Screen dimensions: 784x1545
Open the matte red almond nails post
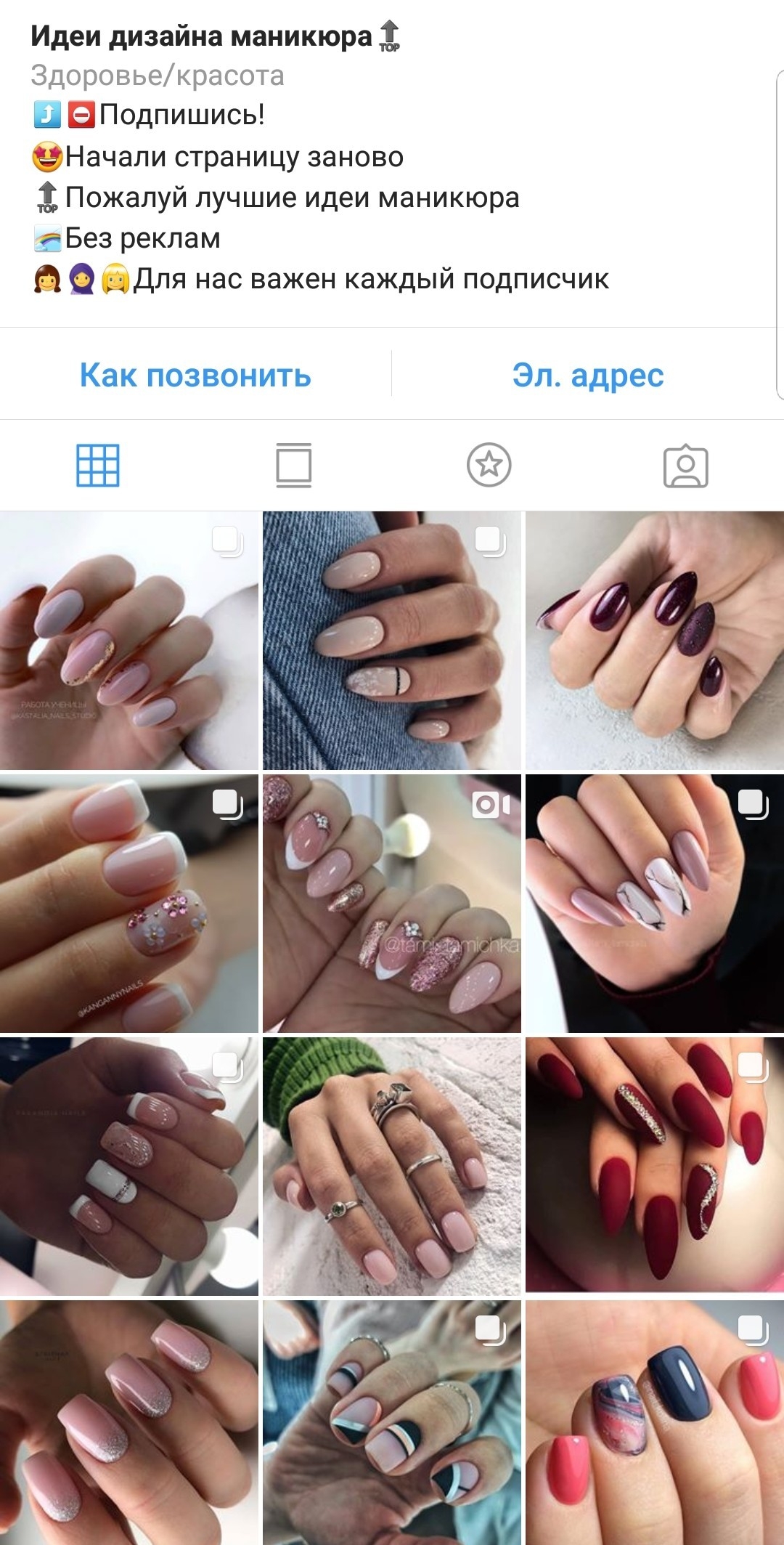(x=655, y=1167)
